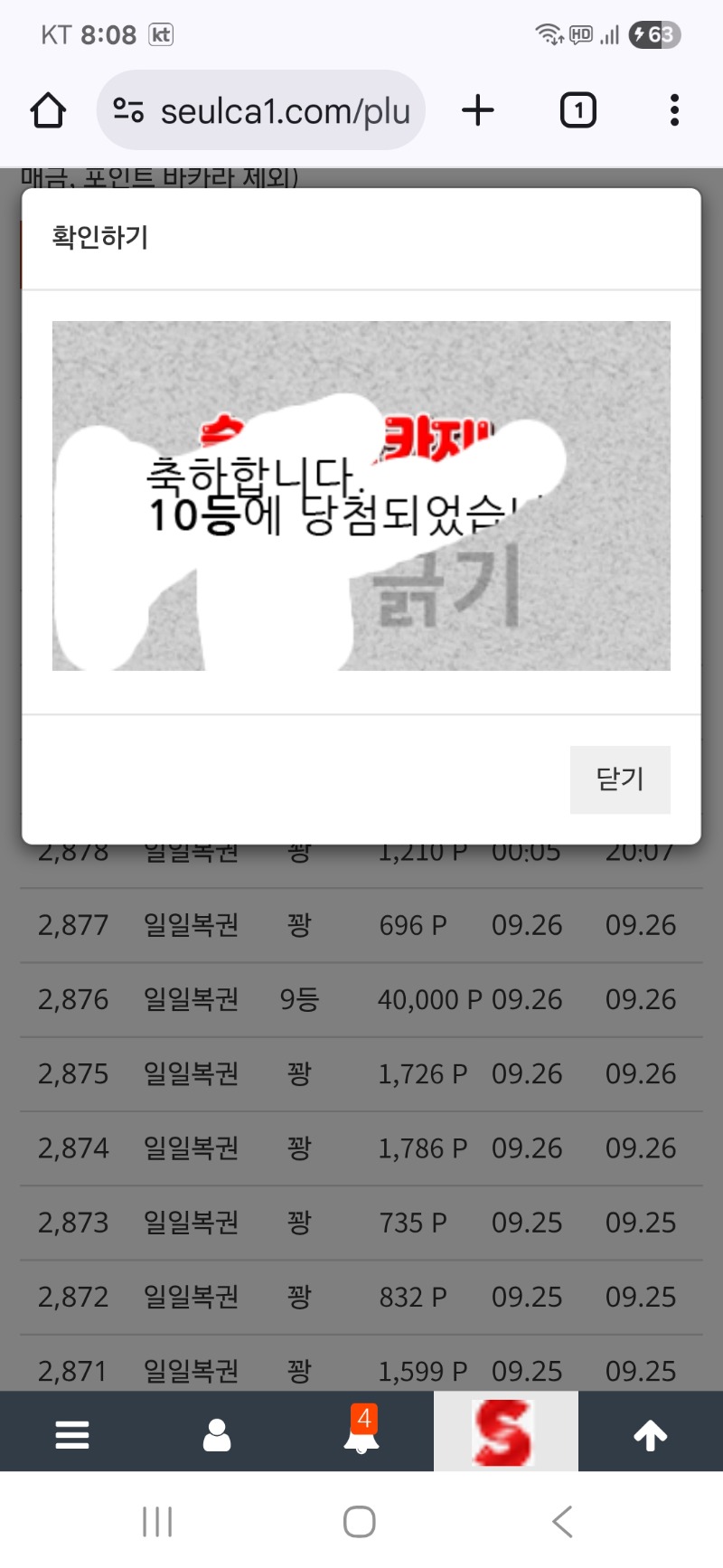This screenshot has height=1568, width=723.
Task: Jump to top with the up arrow
Action: pos(651,1434)
